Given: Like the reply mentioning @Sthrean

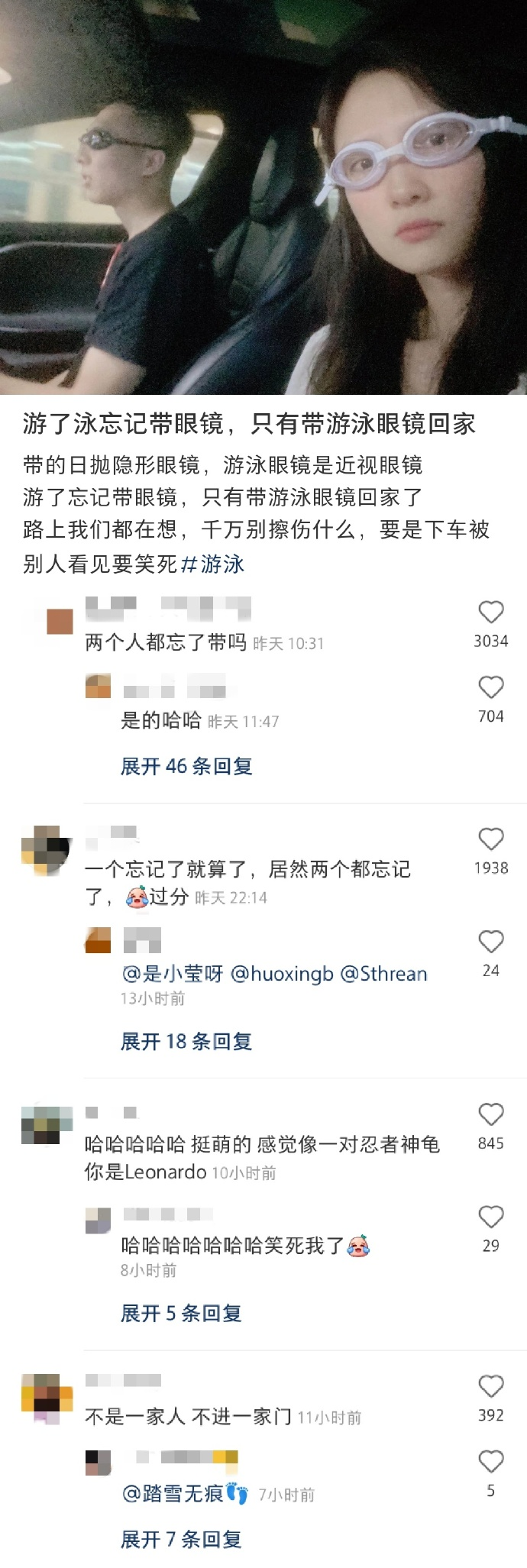Looking at the screenshot, I should [x=490, y=942].
